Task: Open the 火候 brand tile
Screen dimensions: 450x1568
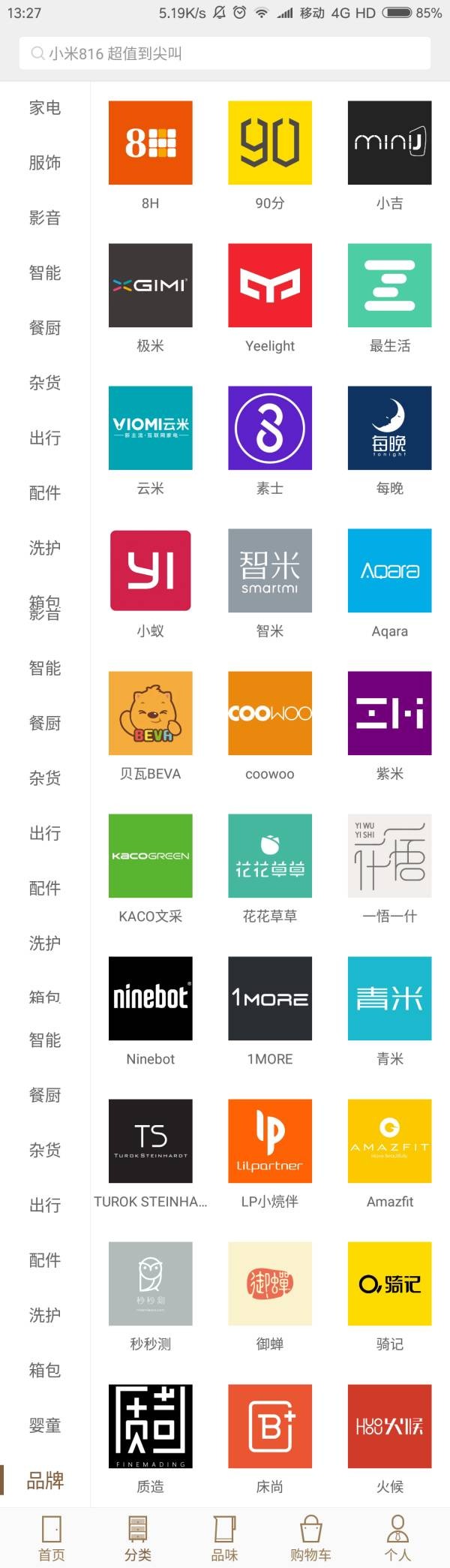Action: [389, 1426]
